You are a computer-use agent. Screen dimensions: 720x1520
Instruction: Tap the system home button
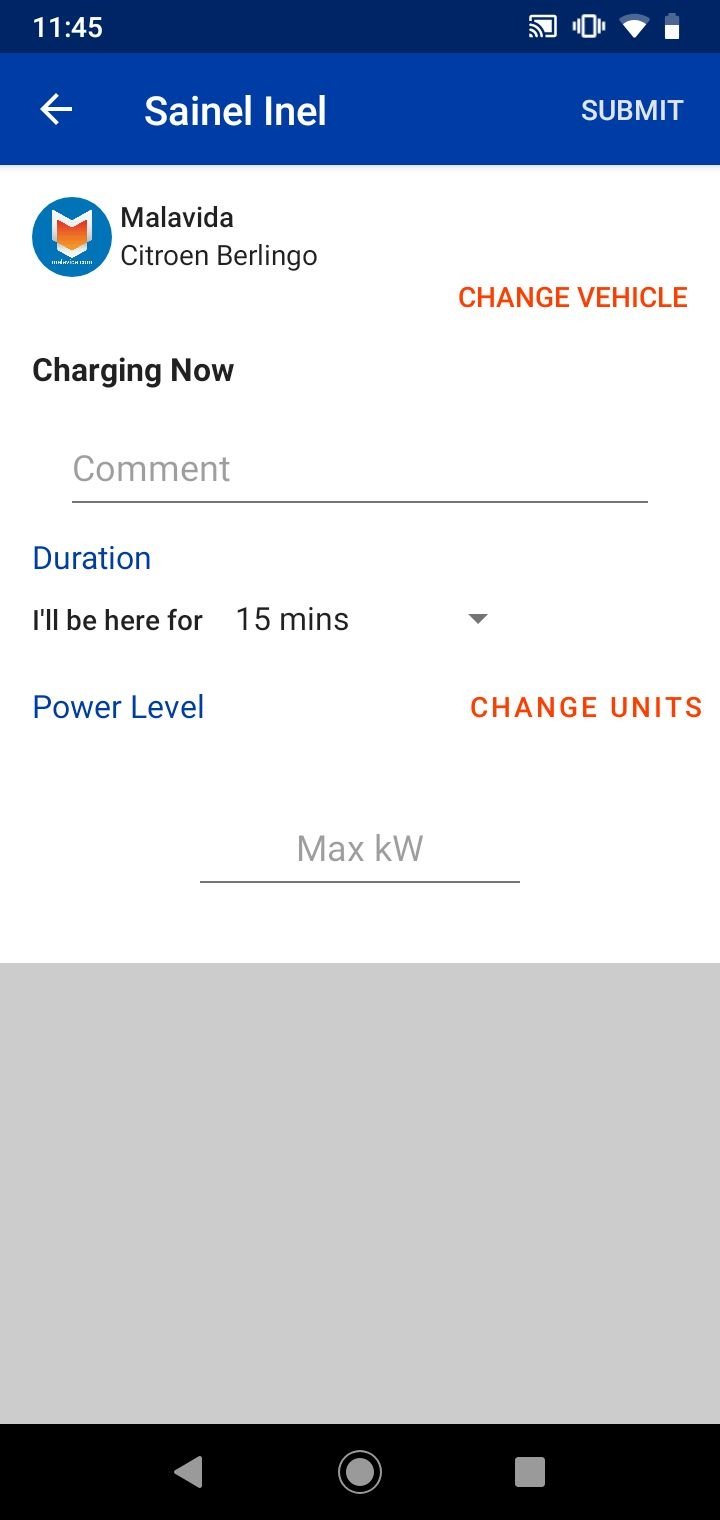click(360, 1472)
